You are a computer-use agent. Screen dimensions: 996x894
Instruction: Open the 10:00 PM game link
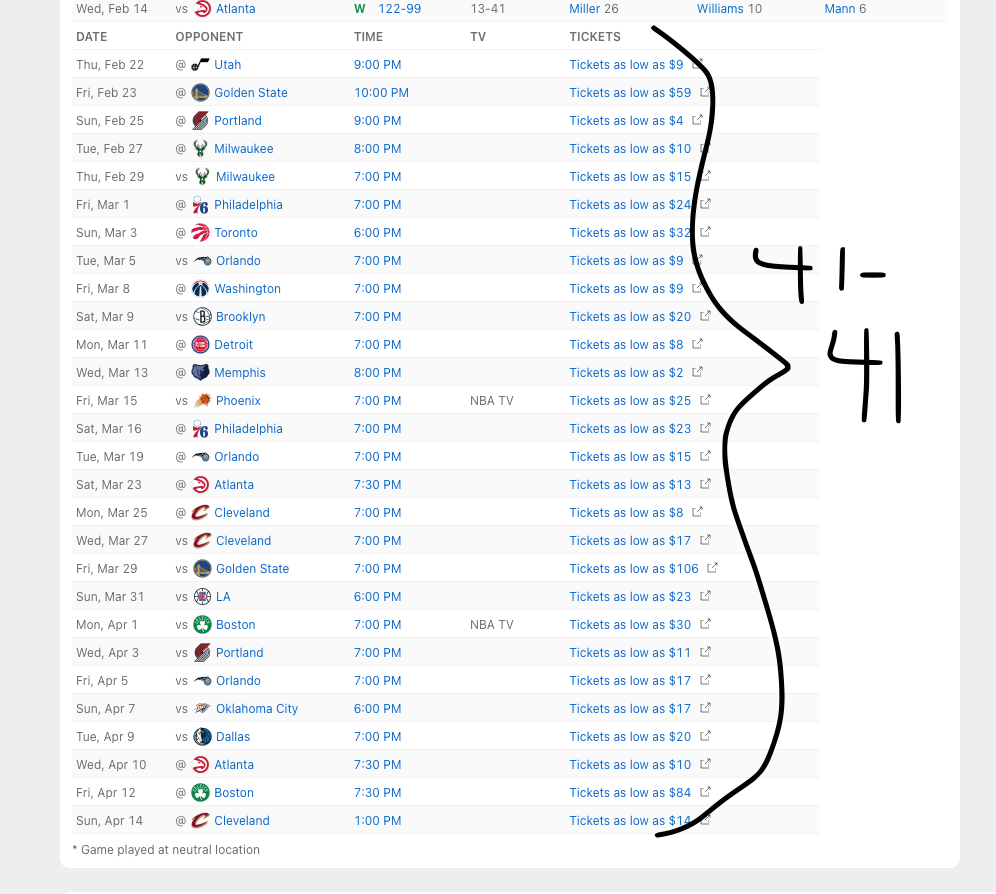pyautogui.click(x=381, y=93)
